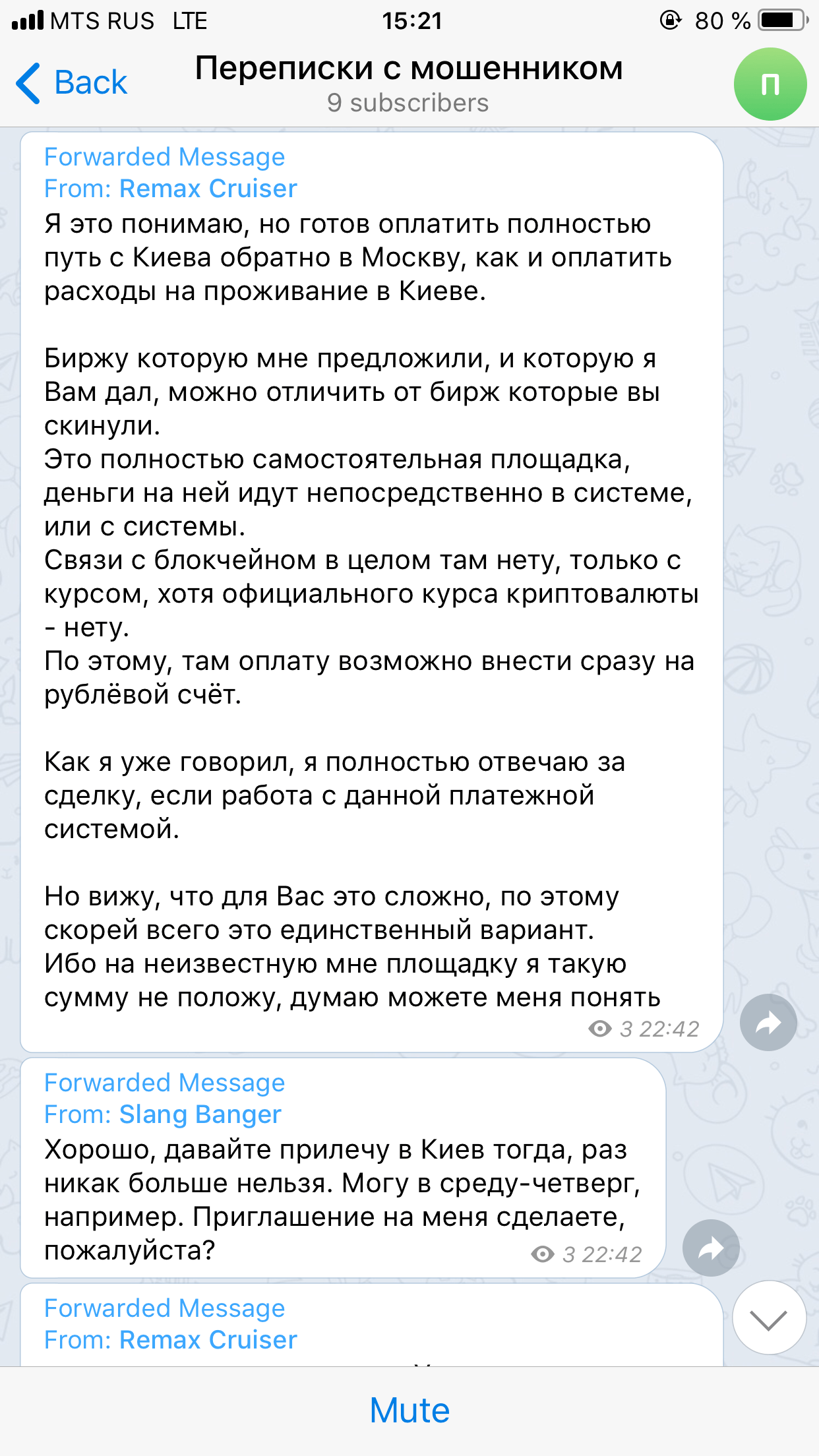
Task: Open the Remax Cruiser profile in the top message
Action: tap(208, 189)
